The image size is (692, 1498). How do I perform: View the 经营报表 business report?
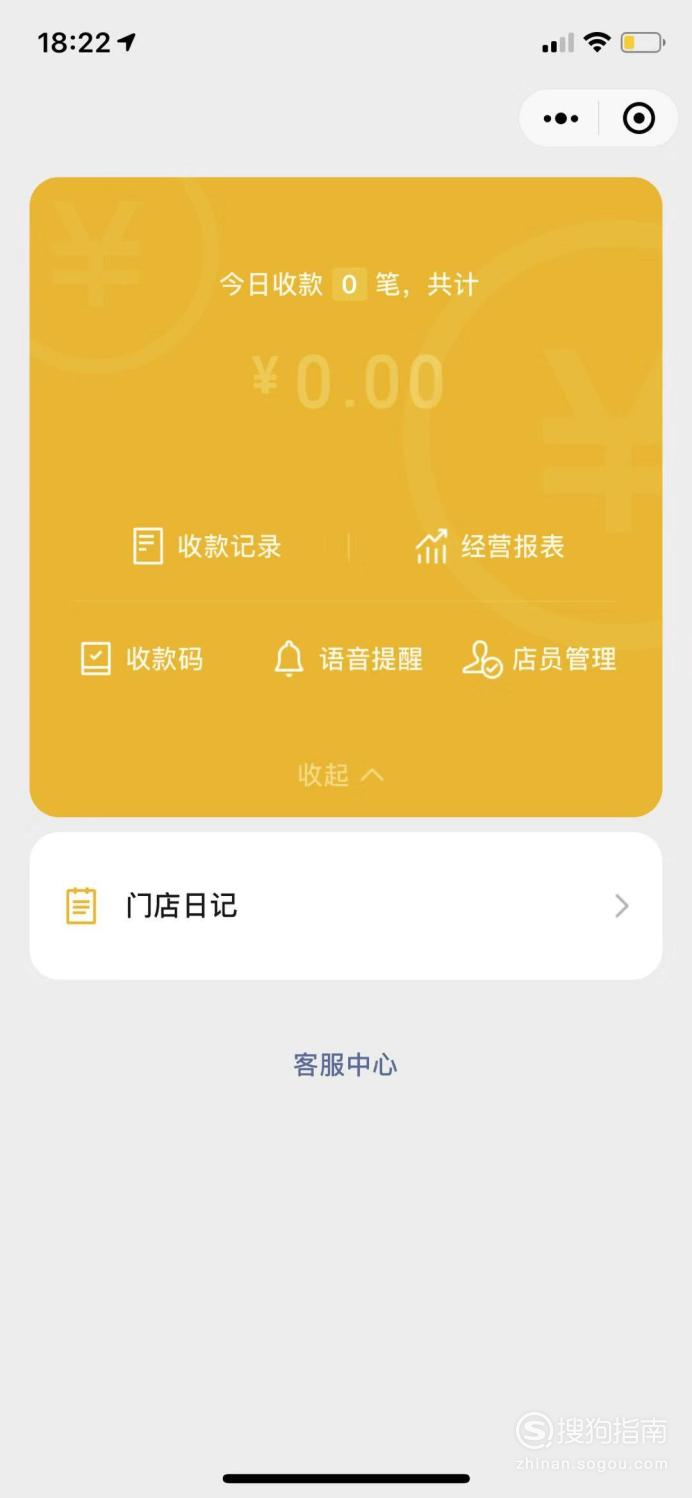pos(489,546)
